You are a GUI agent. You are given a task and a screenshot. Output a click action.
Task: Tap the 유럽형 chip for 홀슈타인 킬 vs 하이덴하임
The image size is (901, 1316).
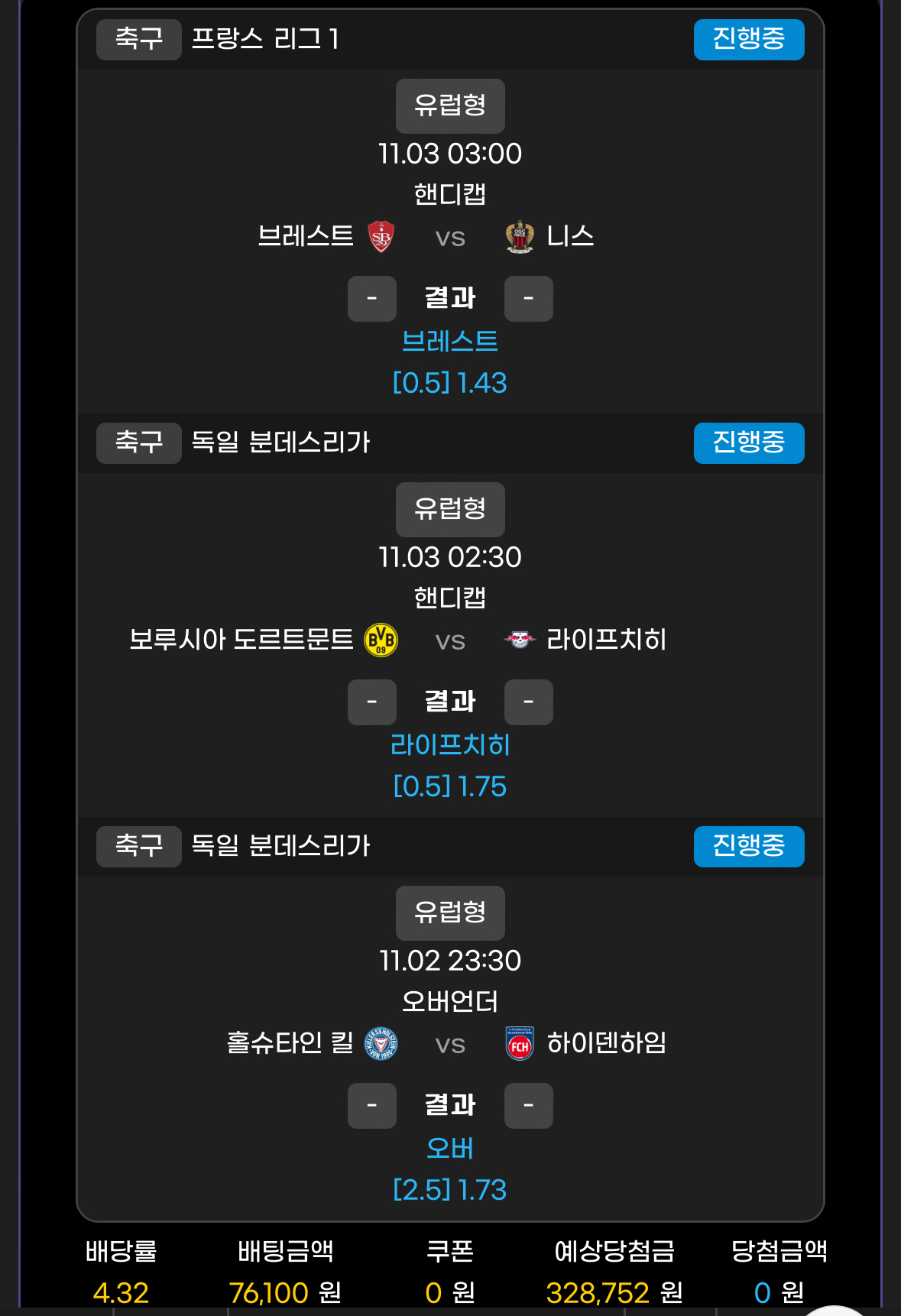[450, 912]
